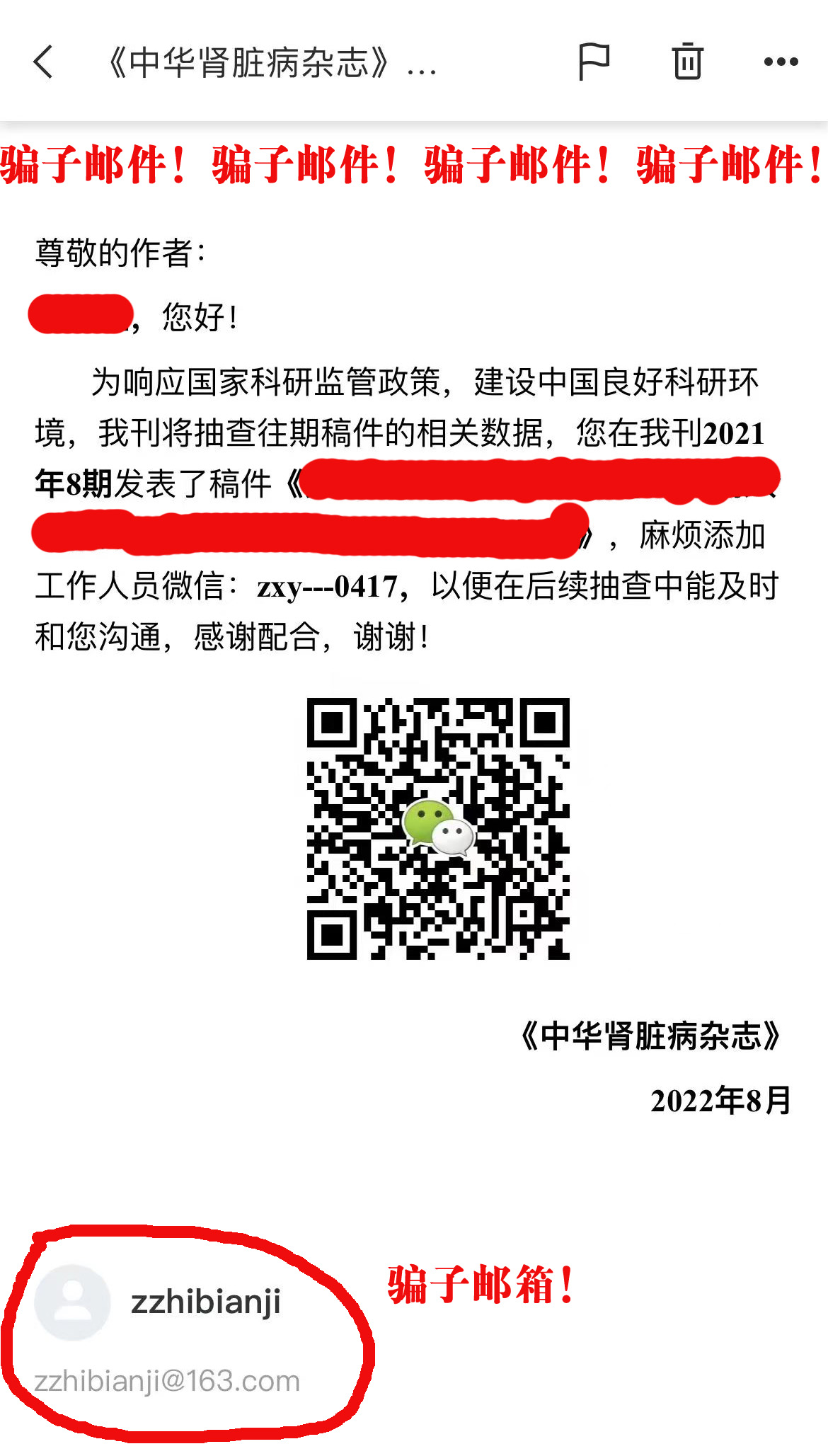Flag this email
Screen dimensions: 828x1456
593,62
